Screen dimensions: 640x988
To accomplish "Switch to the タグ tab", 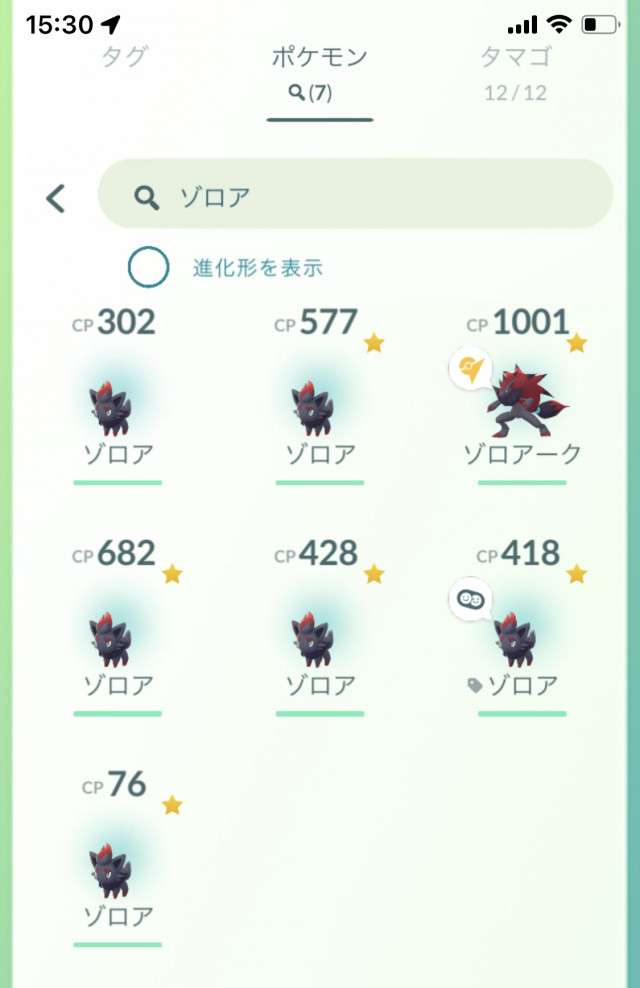I will [124, 57].
